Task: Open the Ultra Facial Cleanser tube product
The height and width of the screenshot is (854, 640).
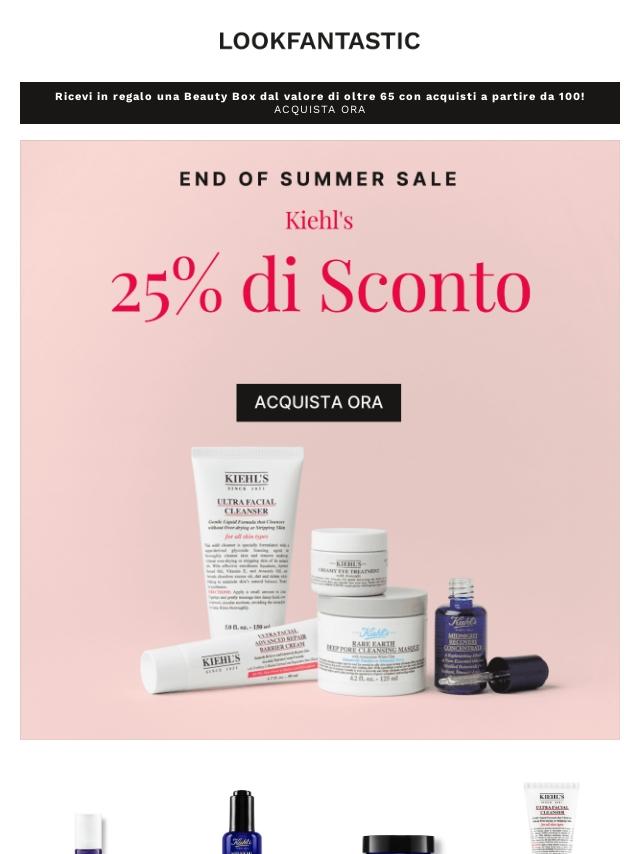Action: tap(551, 820)
